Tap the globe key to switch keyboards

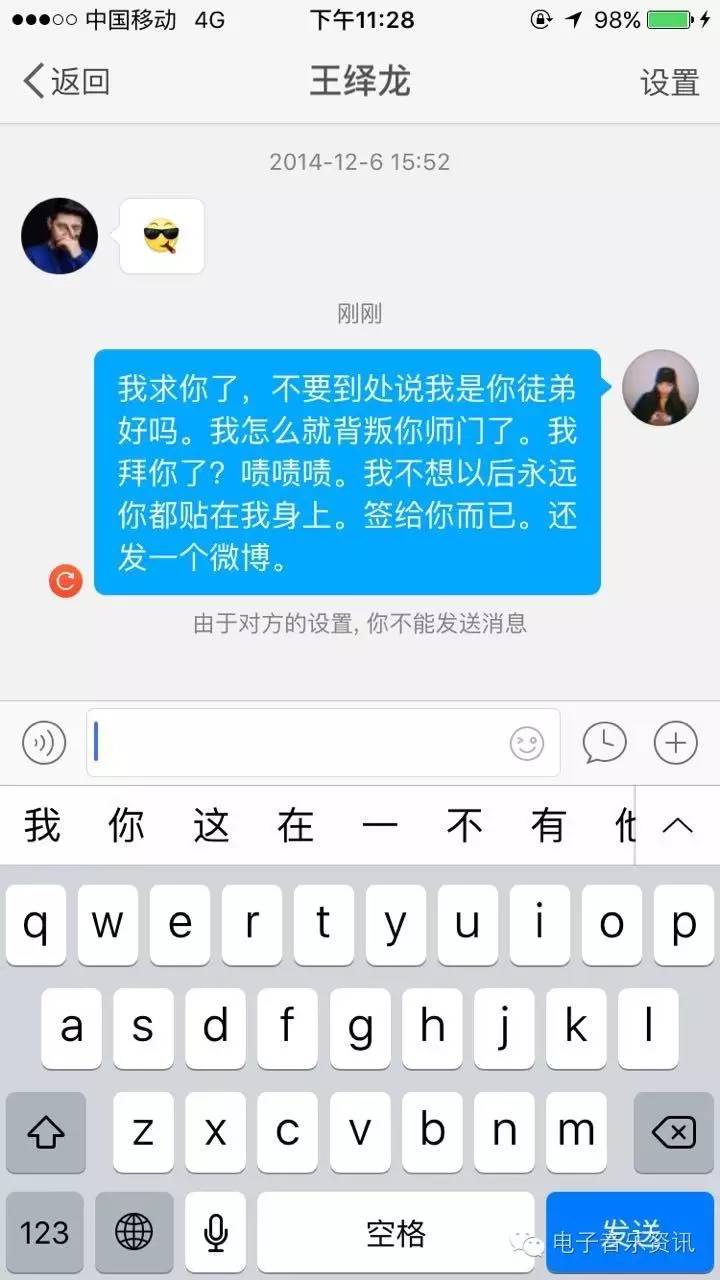tap(134, 1233)
